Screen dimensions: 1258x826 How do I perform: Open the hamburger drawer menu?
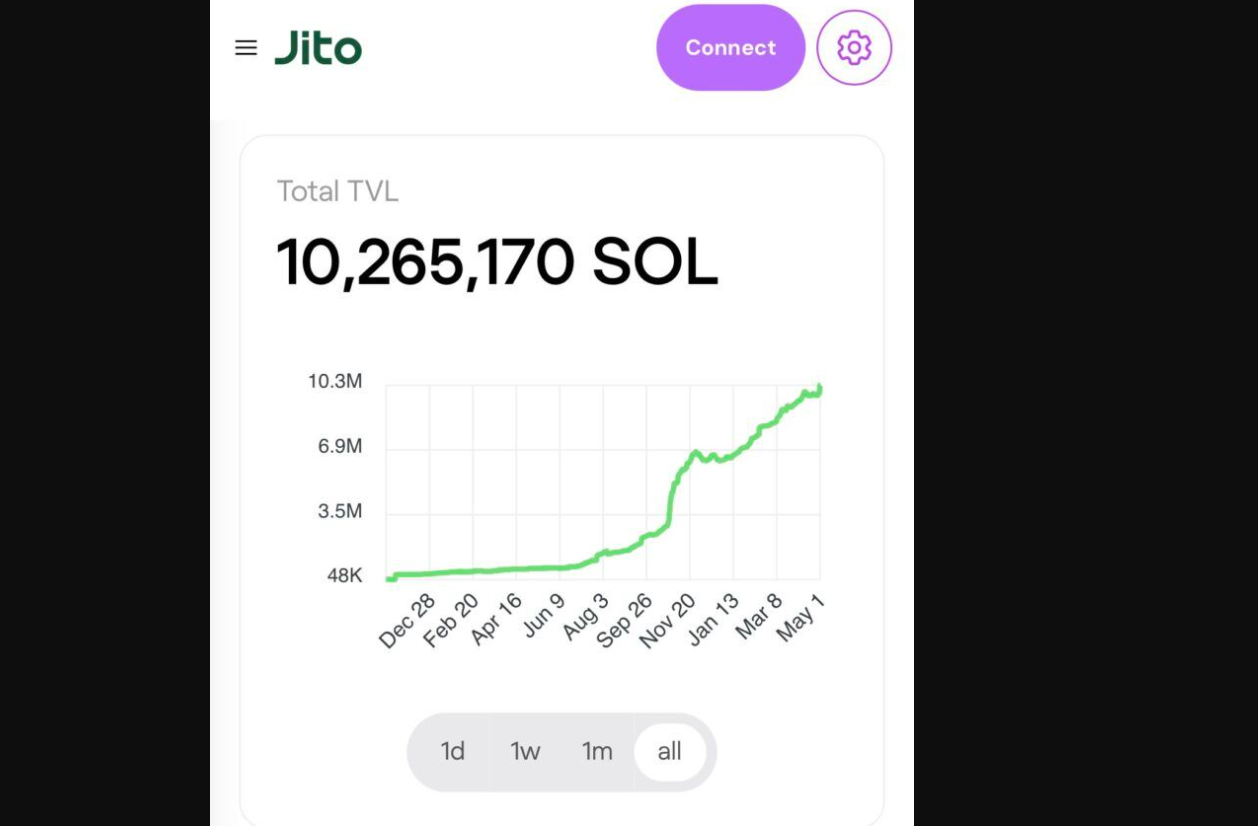click(246, 48)
